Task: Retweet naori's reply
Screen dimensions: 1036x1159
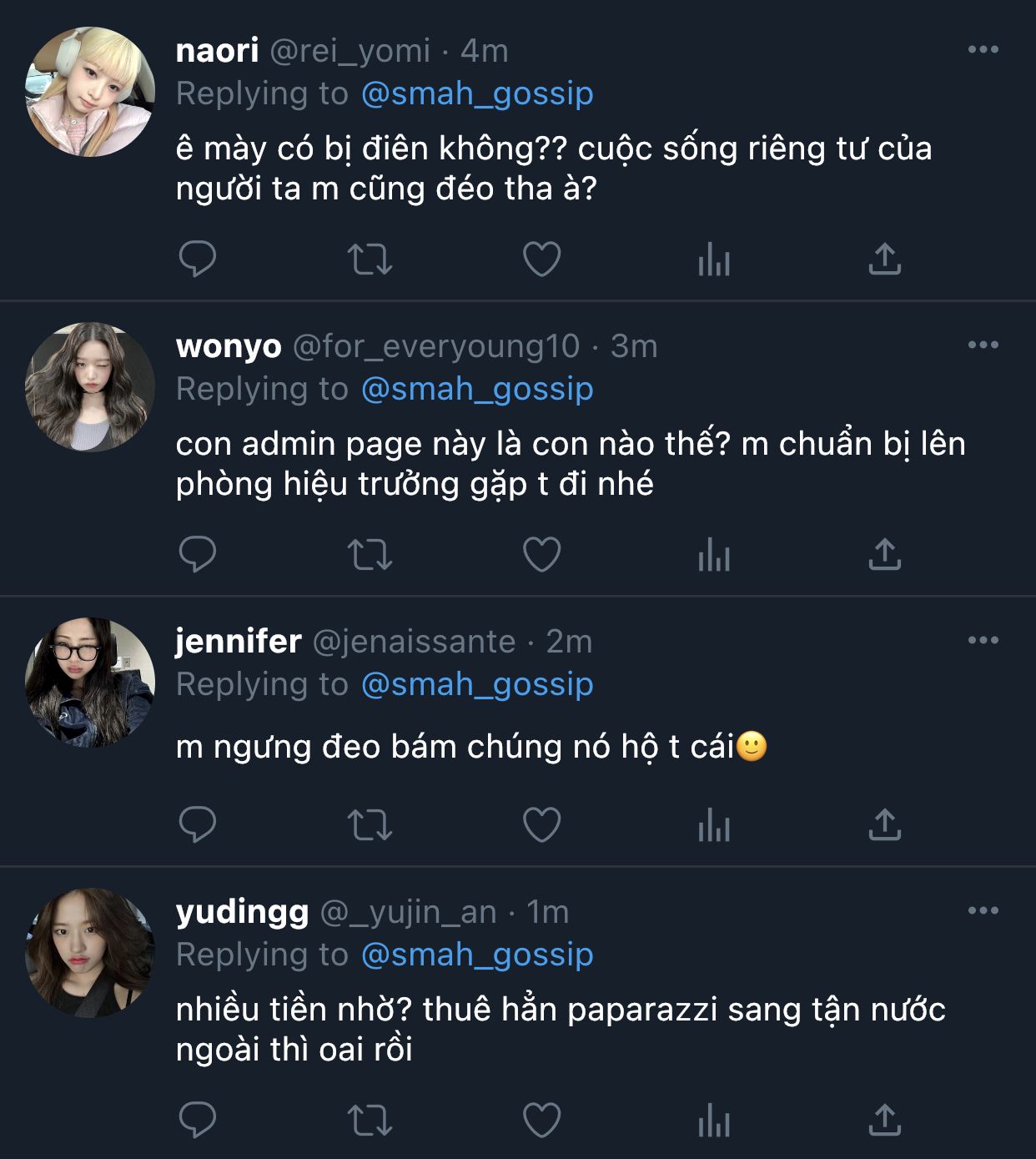Action: tap(370, 259)
